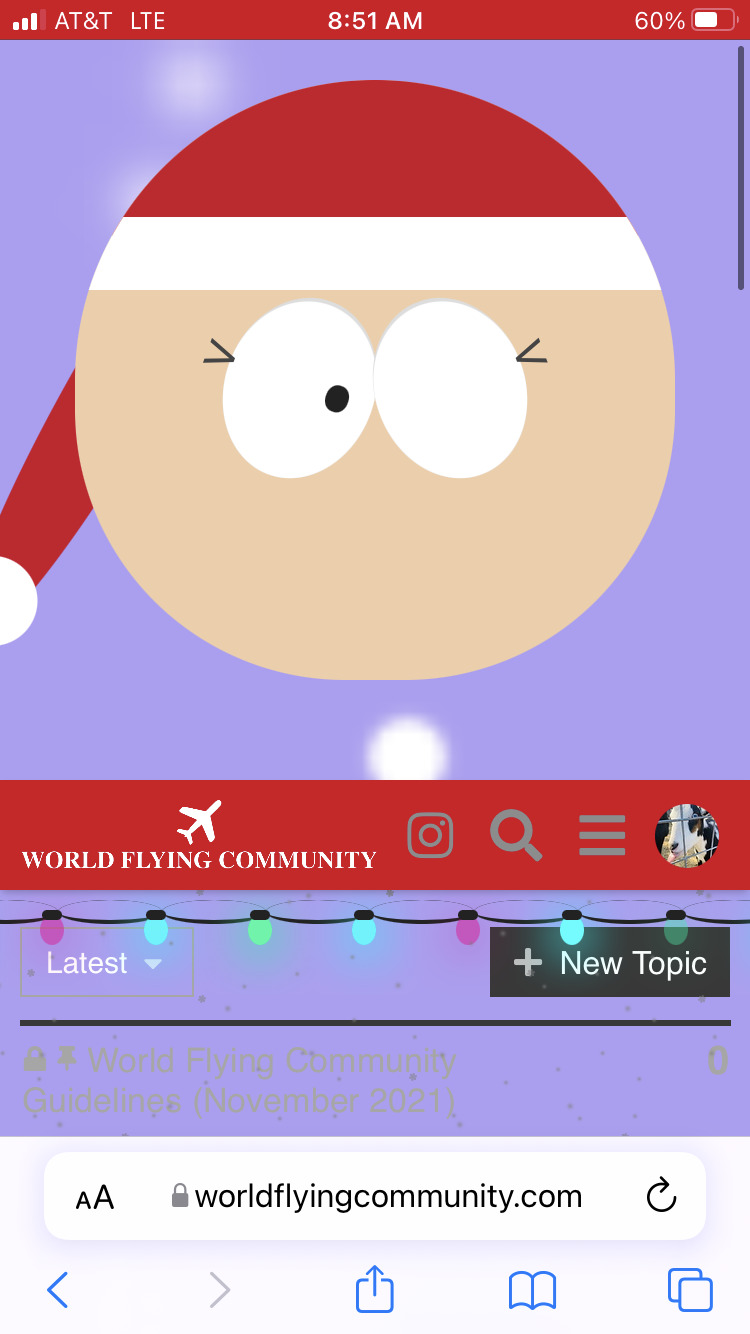The width and height of the screenshot is (750, 1334).
Task: Open your profile avatar menu
Action: pos(687,835)
